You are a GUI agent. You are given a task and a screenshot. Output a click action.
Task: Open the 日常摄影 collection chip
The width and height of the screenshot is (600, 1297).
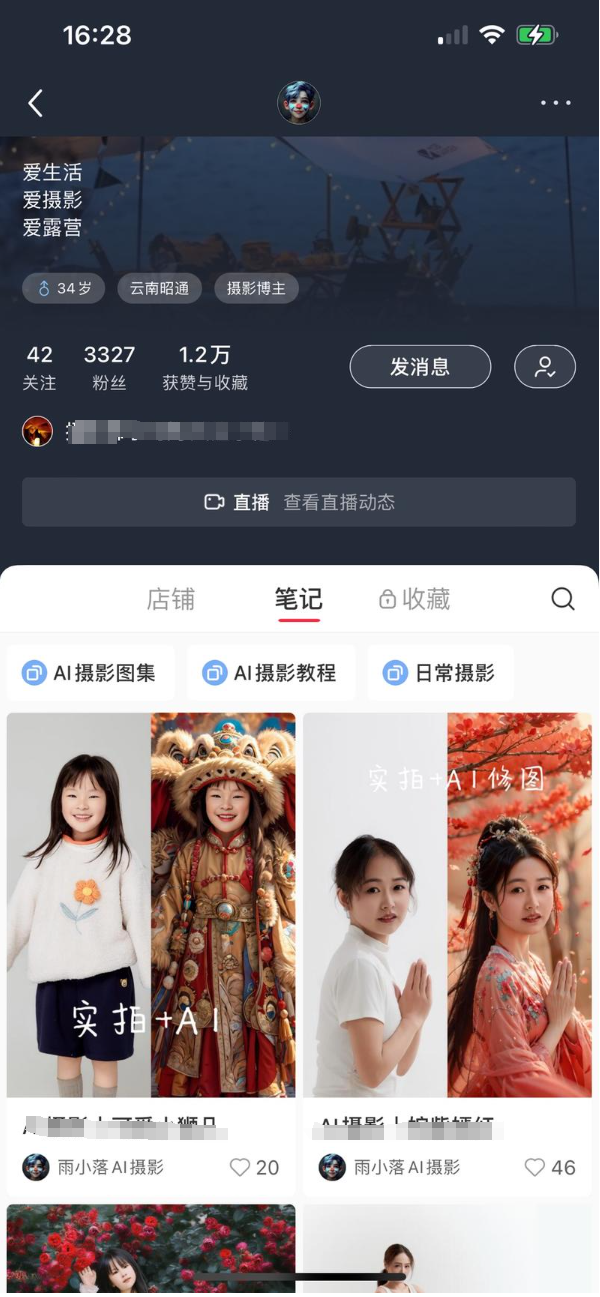440,673
